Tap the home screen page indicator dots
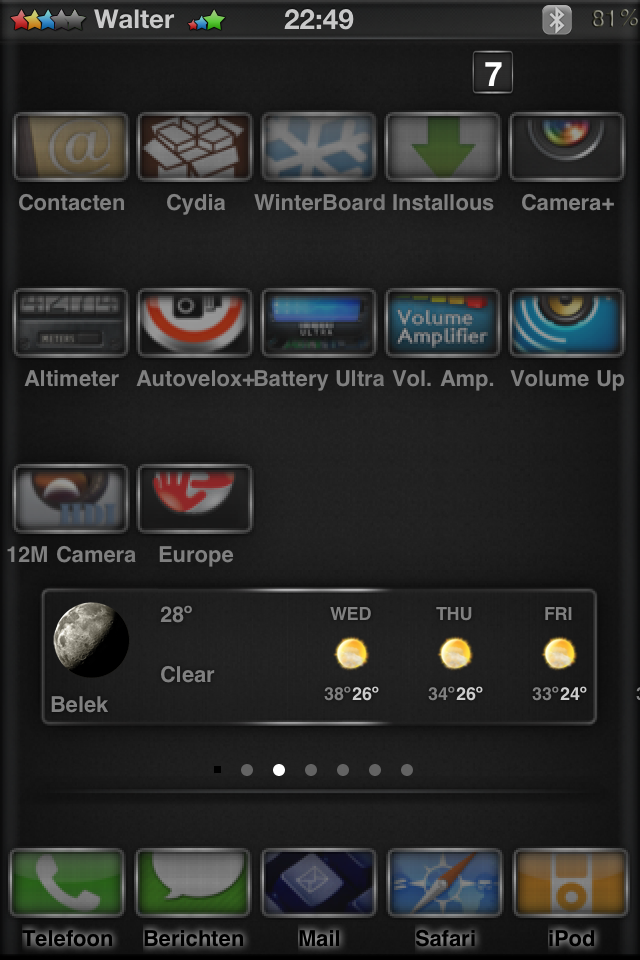The width and height of the screenshot is (640, 960). (311, 770)
